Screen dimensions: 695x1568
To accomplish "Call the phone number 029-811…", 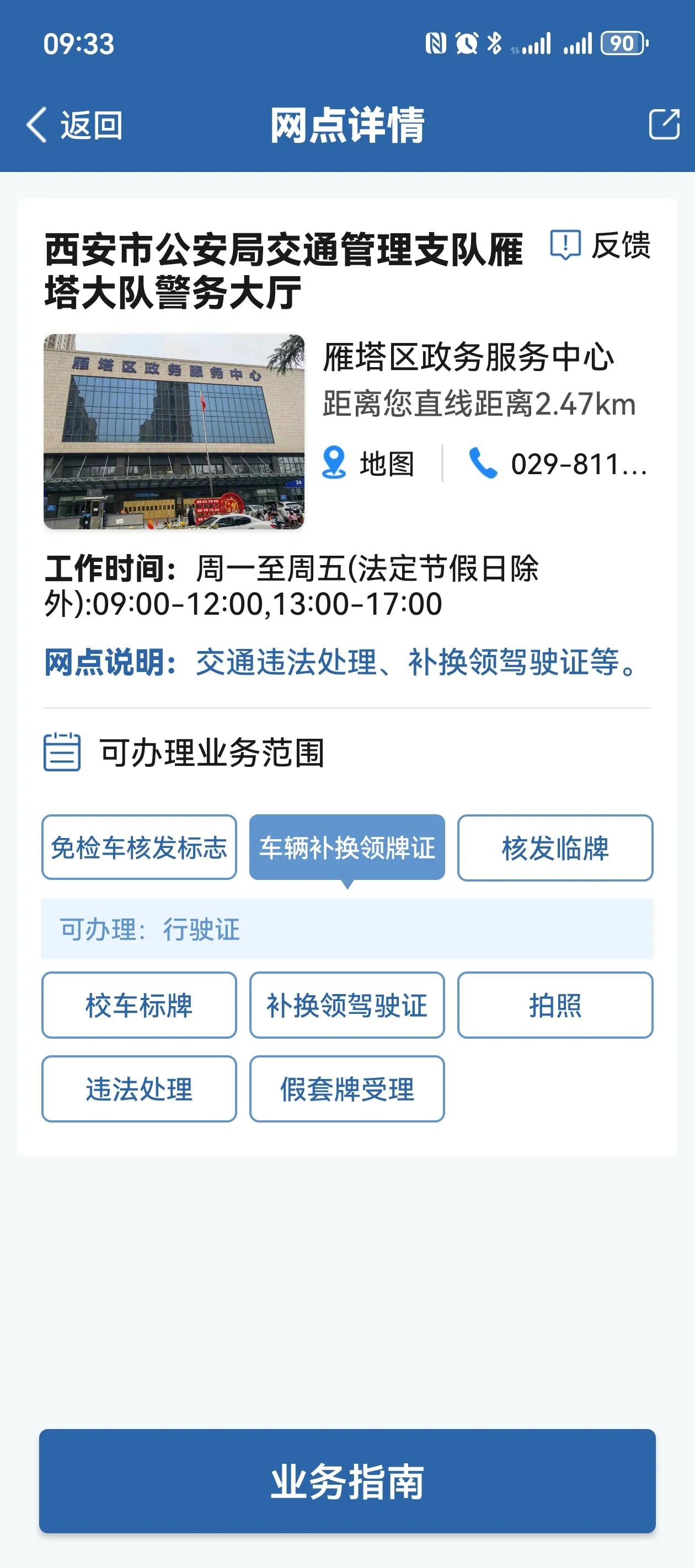I will point(557,464).
